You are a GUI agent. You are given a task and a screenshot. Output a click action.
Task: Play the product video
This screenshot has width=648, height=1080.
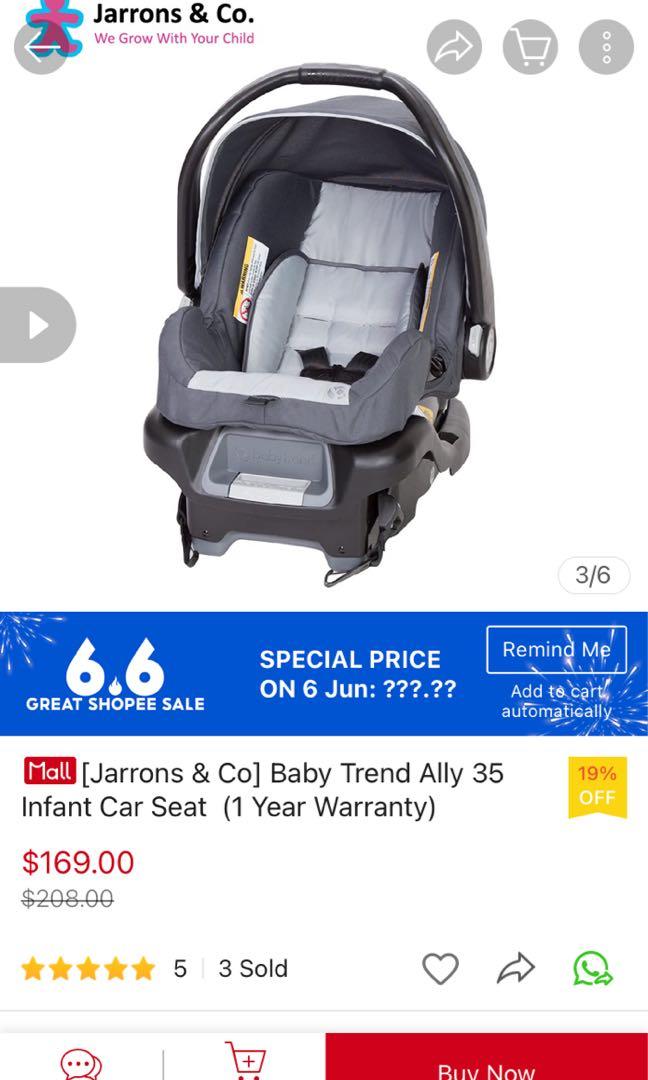(x=38, y=325)
